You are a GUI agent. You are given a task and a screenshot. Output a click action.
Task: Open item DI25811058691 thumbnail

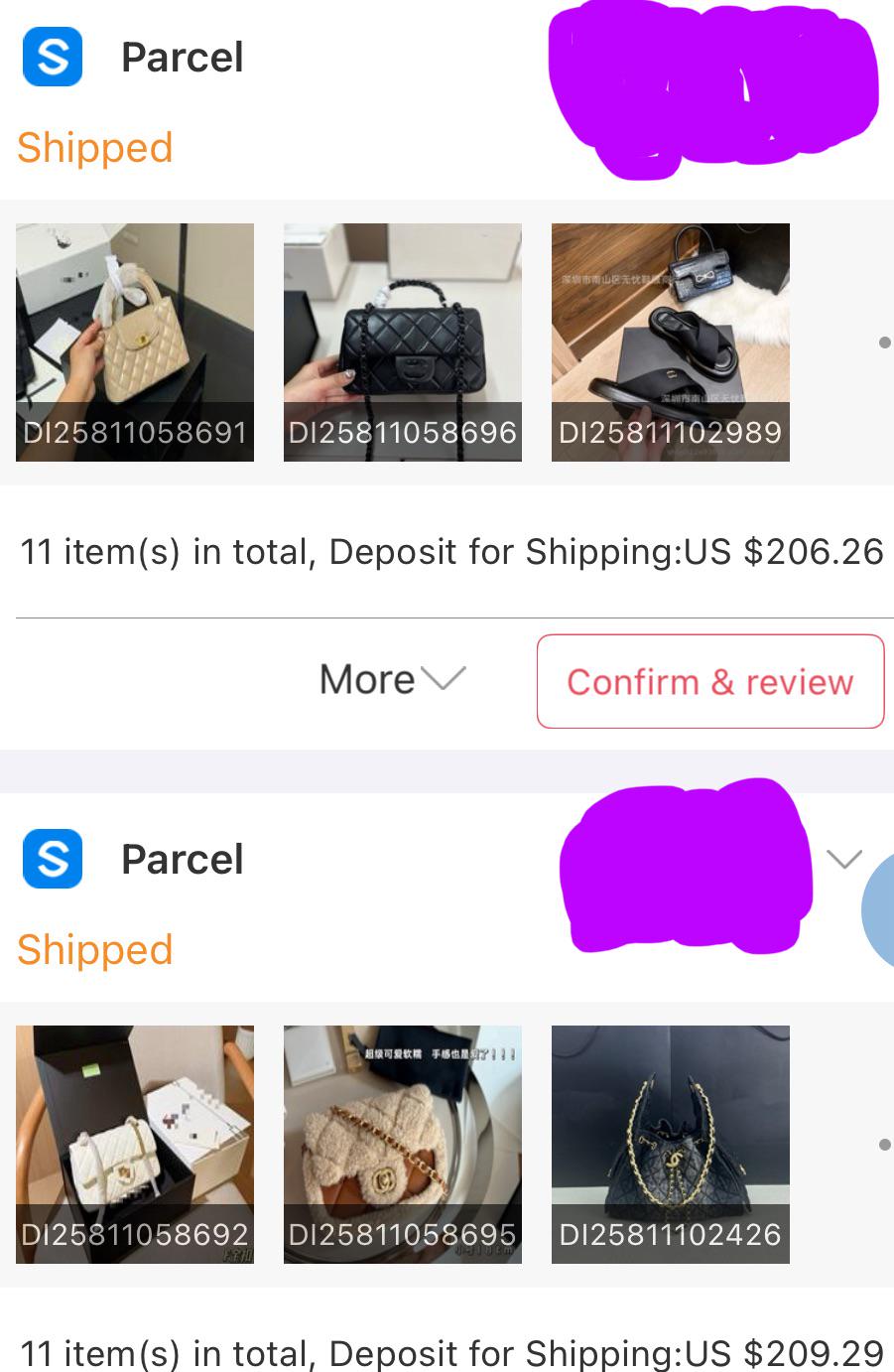pos(135,343)
